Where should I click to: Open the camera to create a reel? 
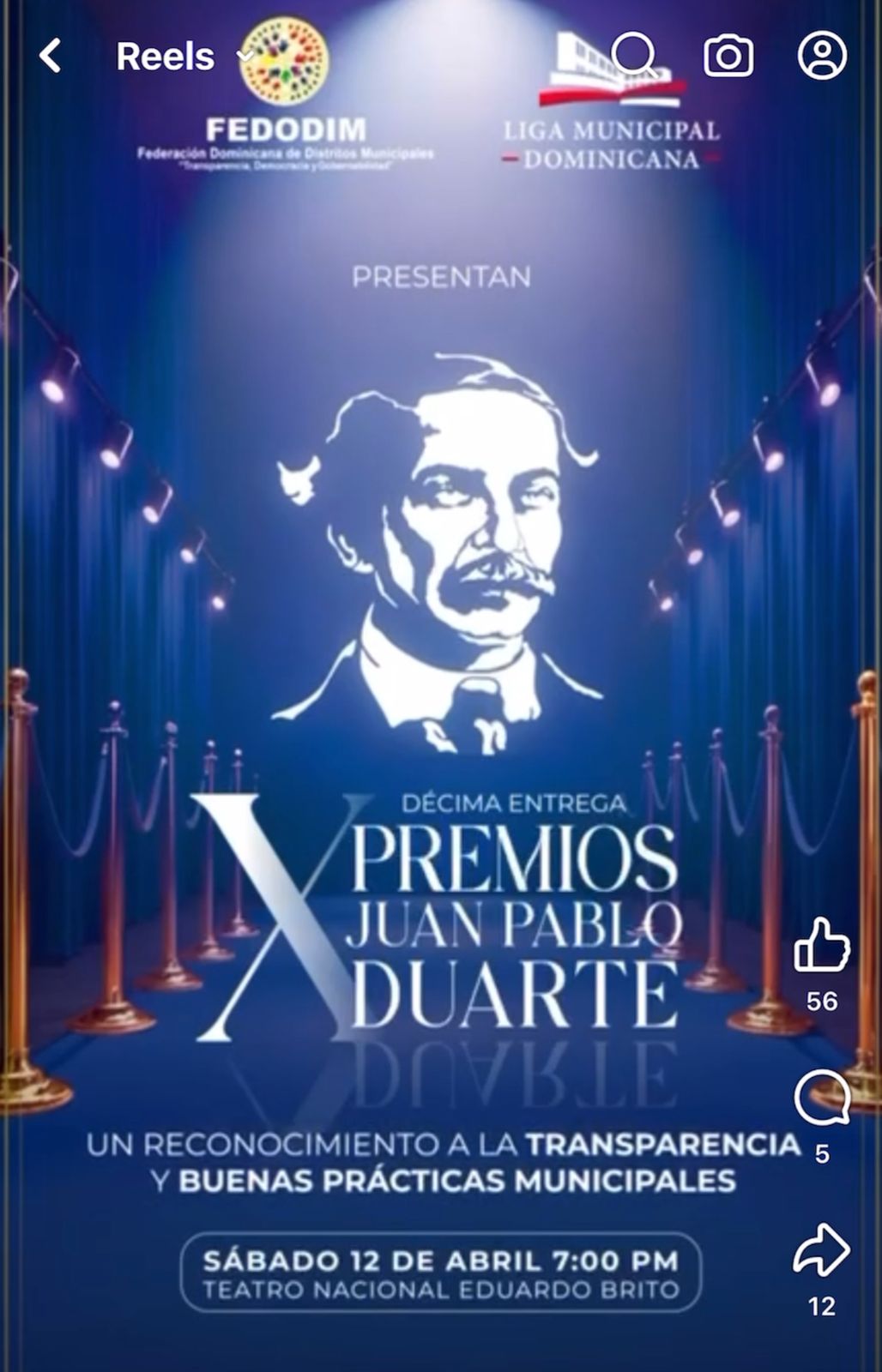point(728,57)
